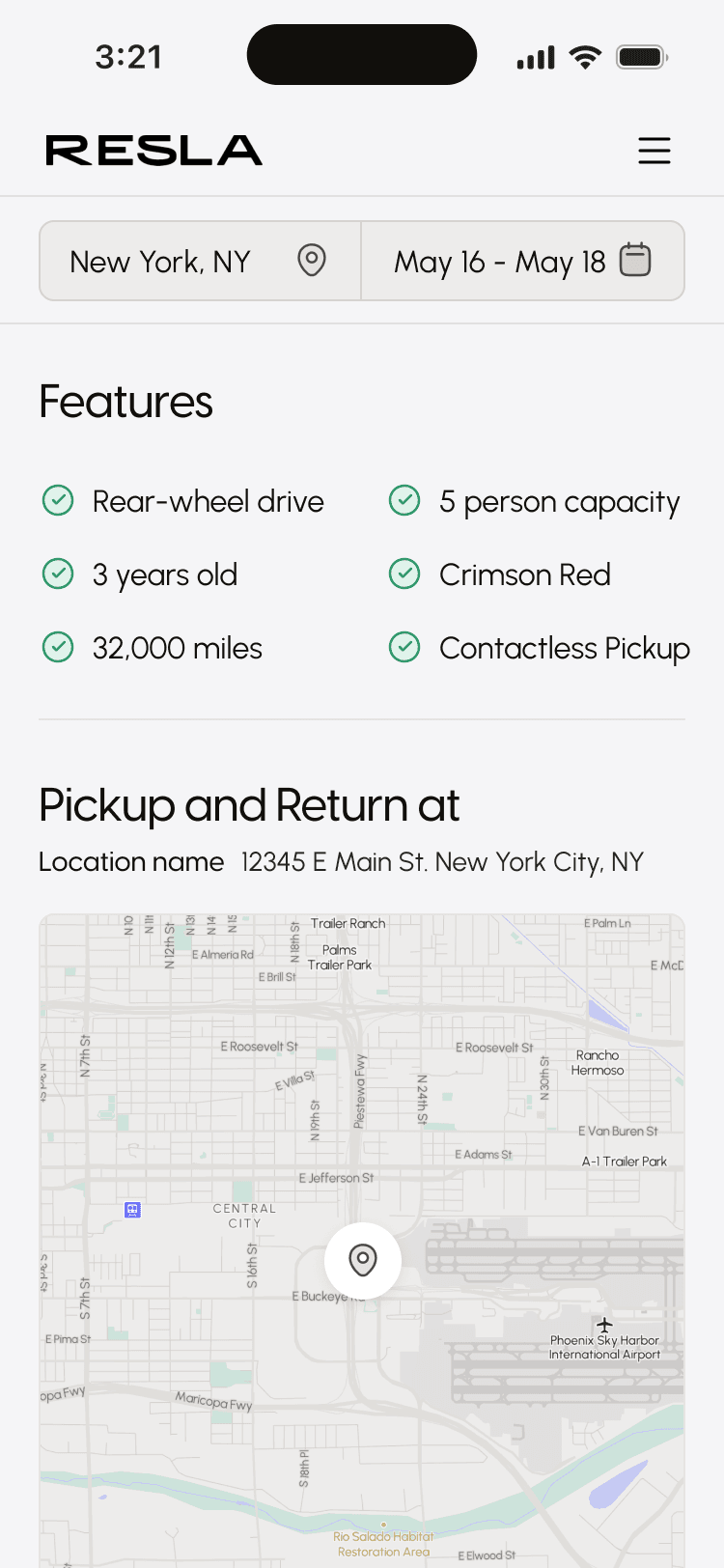This screenshot has width=724, height=1568.
Task: Change the New York, NY location field
Action: click(x=200, y=261)
